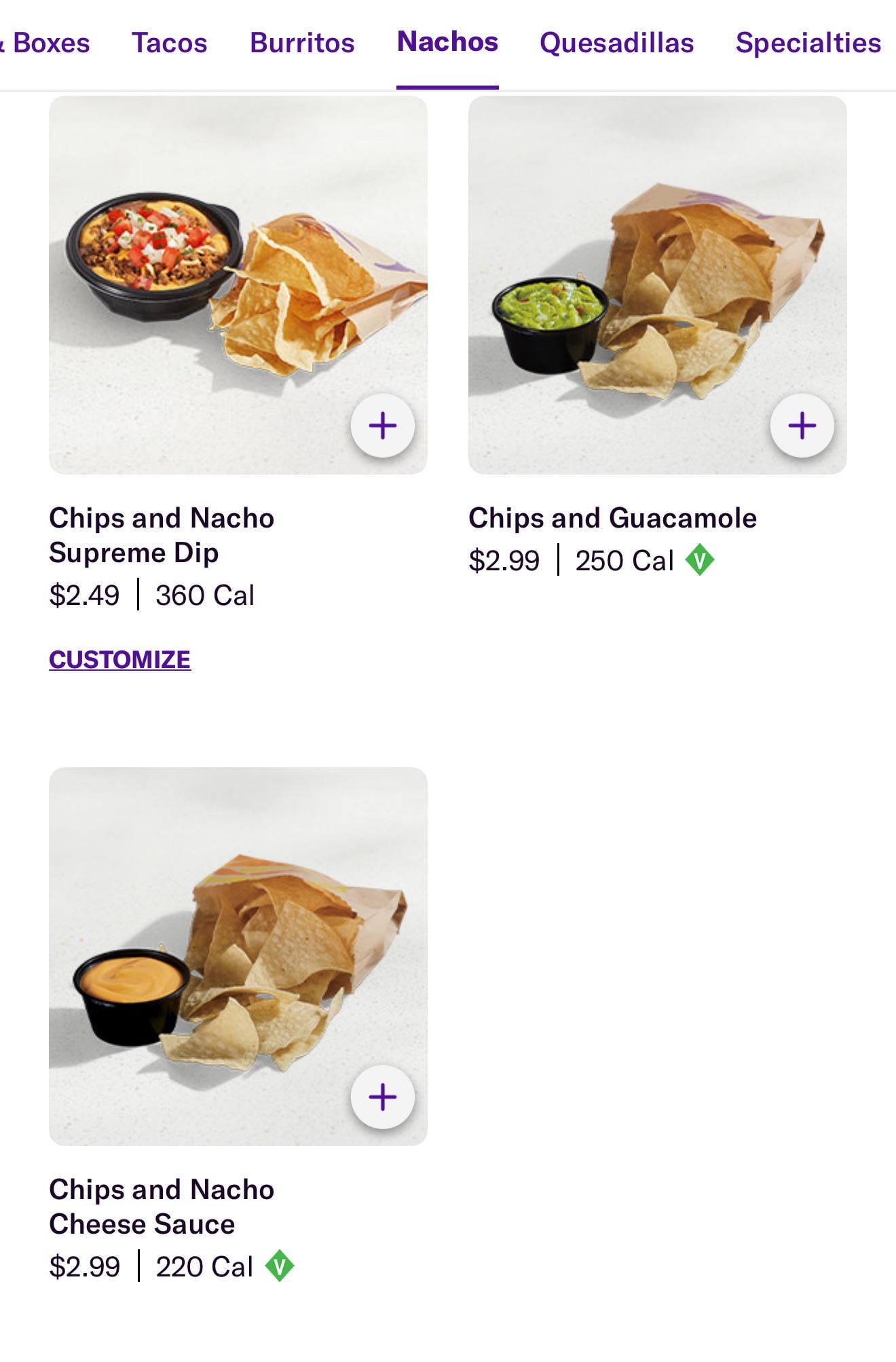The width and height of the screenshot is (896, 1362).
Task: Select the Quesadillas tab
Action: point(616,43)
